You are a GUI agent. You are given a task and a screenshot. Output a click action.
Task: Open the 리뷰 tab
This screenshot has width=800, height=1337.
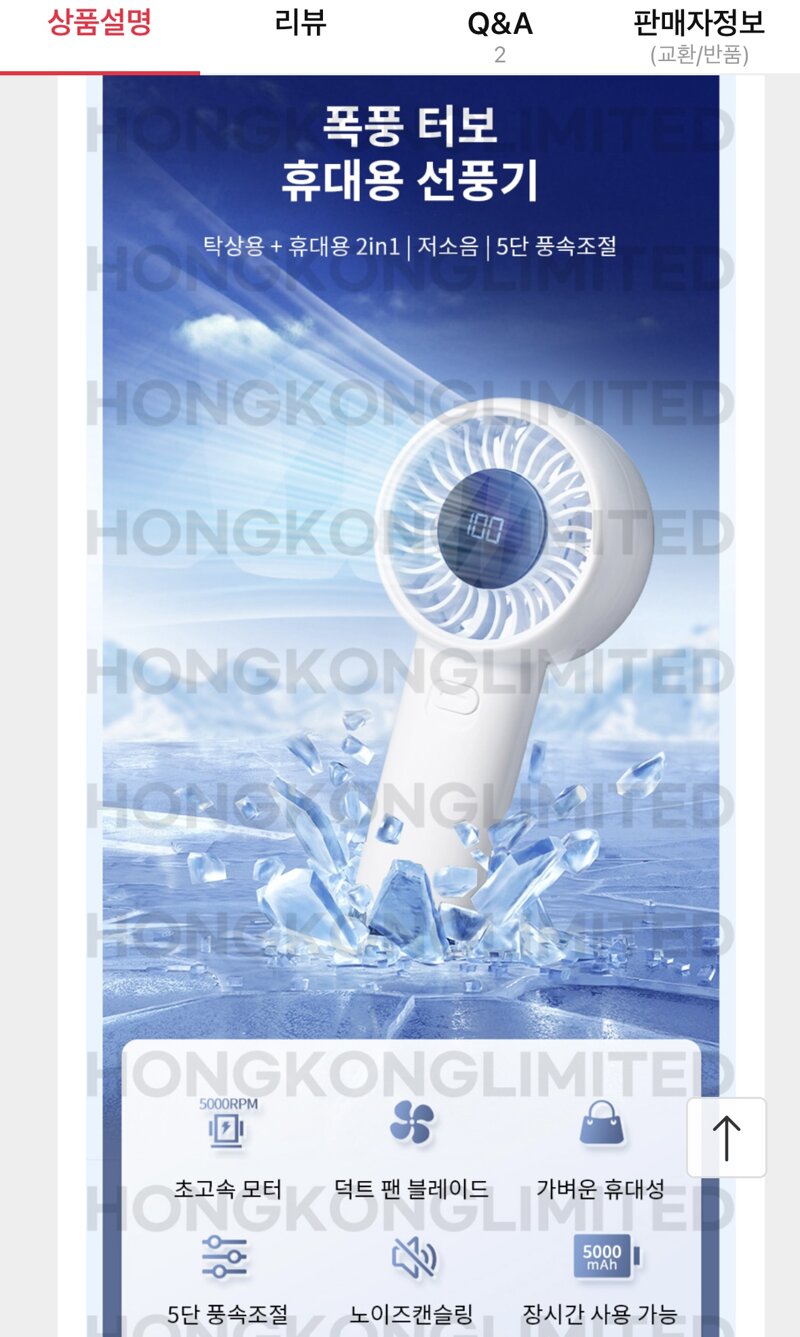(x=300, y=35)
